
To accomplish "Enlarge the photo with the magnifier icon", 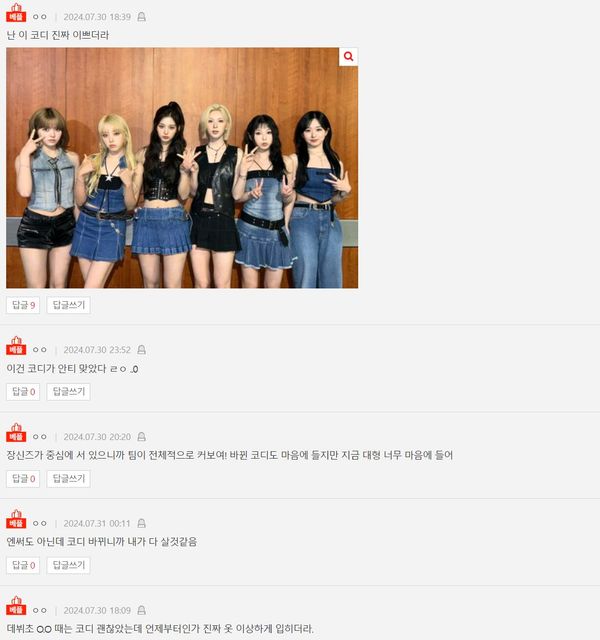I will point(348,57).
